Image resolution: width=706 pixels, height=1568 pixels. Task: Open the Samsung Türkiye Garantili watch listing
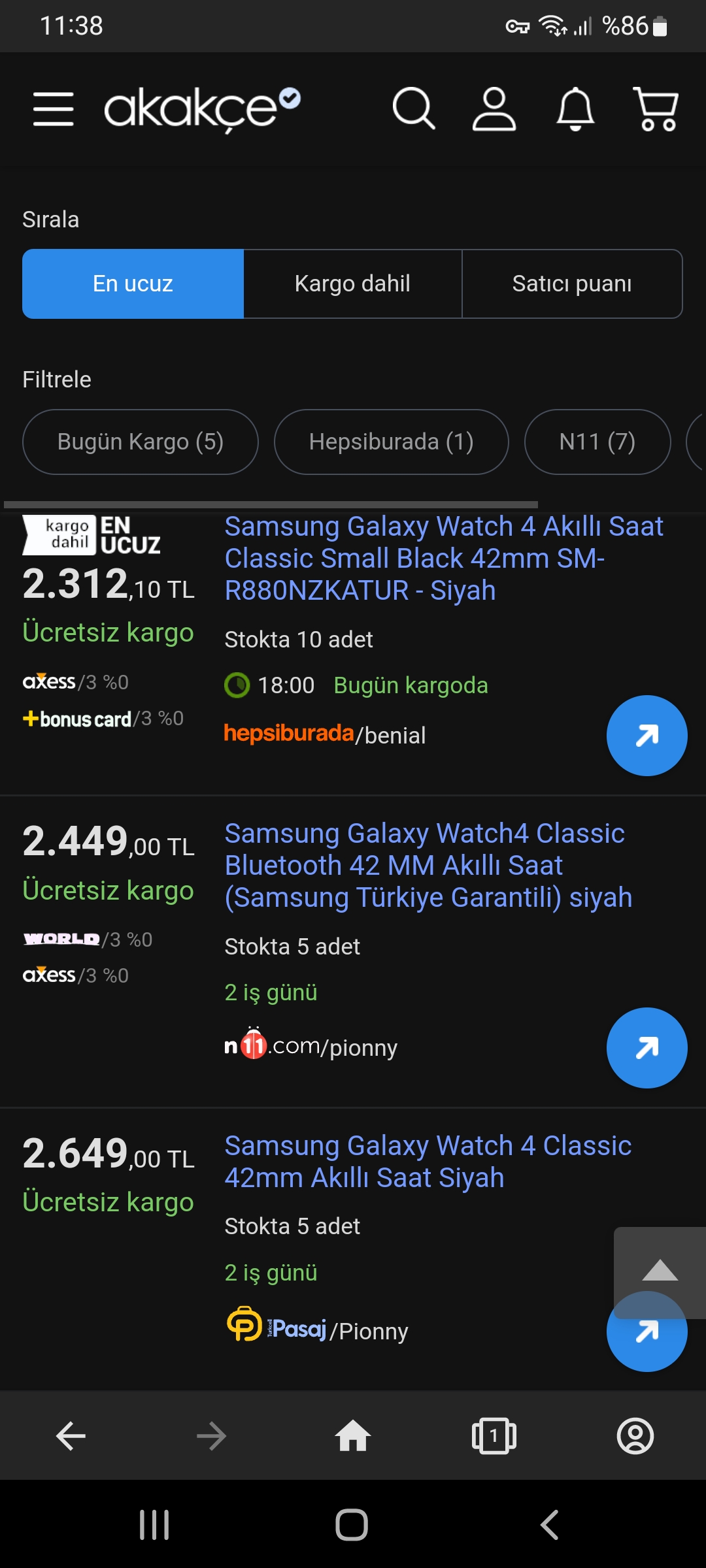point(429,865)
